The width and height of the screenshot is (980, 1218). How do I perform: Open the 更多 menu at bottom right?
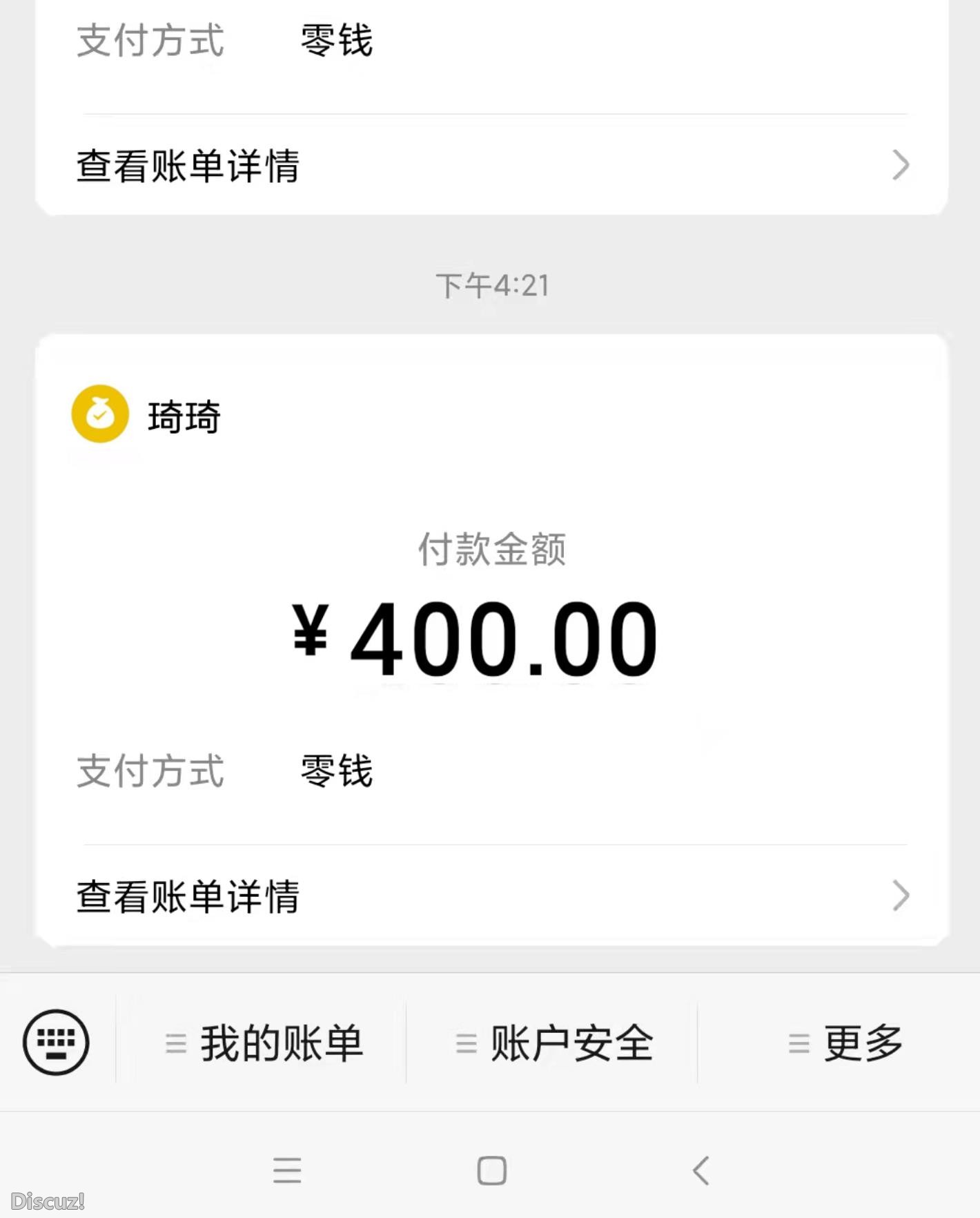(861, 1043)
